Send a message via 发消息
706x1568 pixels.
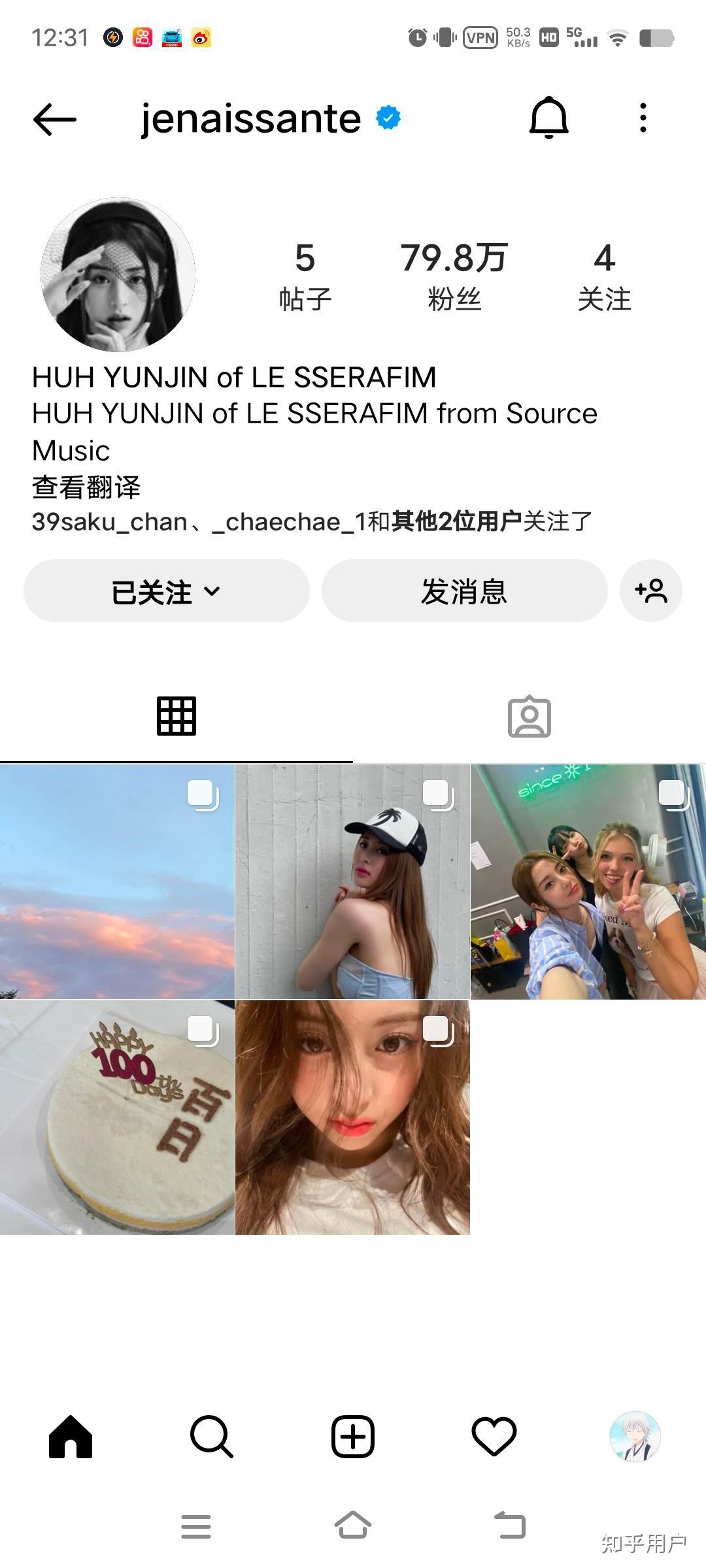pos(464,591)
